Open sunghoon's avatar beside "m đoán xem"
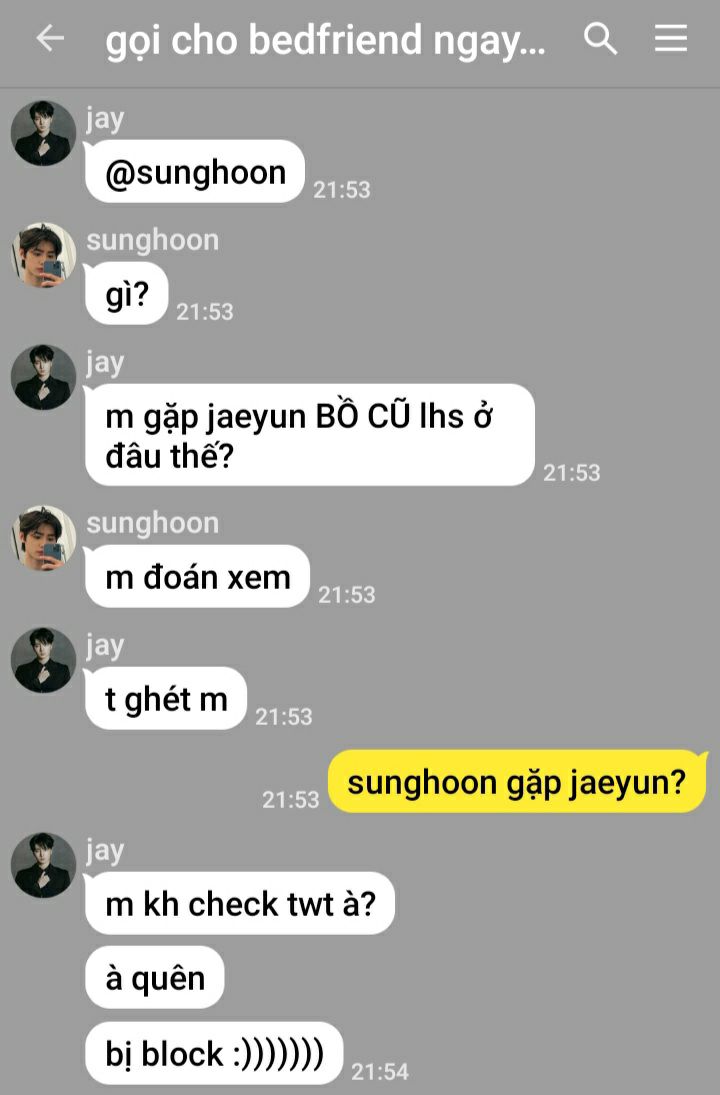 [x=43, y=538]
